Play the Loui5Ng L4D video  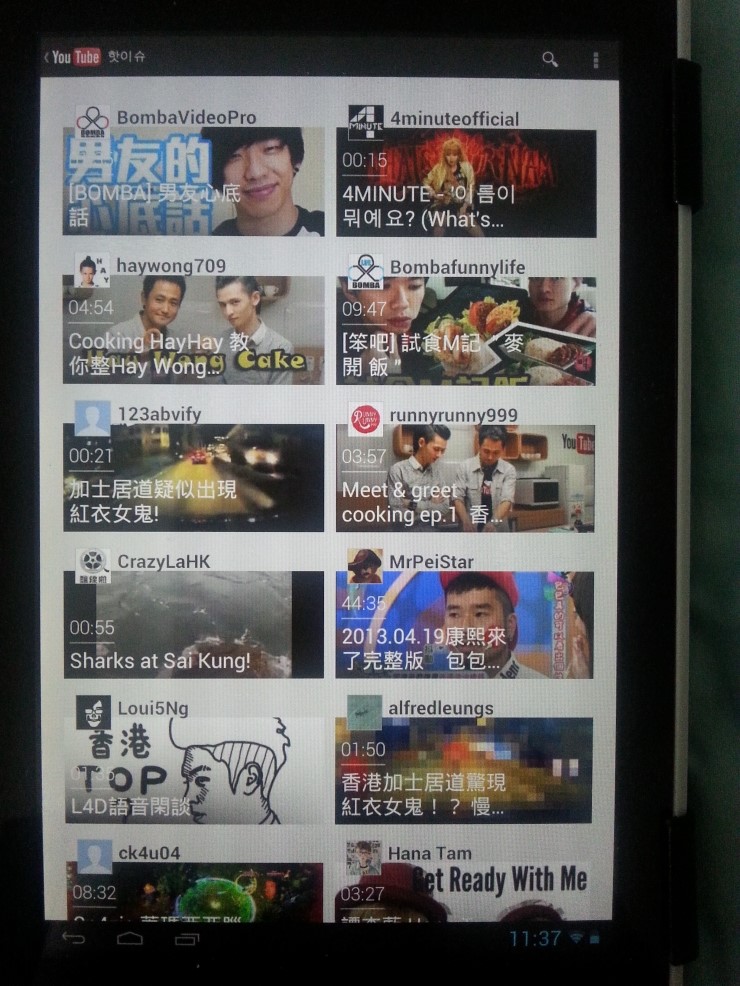pyautogui.click(x=193, y=770)
